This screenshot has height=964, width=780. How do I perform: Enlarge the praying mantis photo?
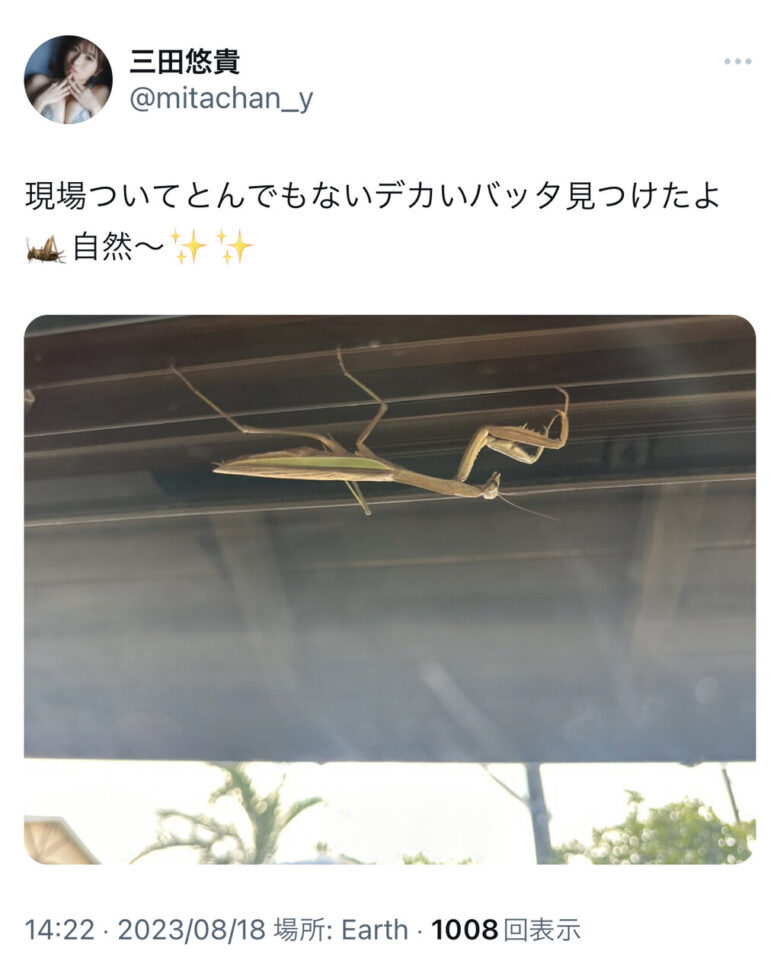(390, 590)
